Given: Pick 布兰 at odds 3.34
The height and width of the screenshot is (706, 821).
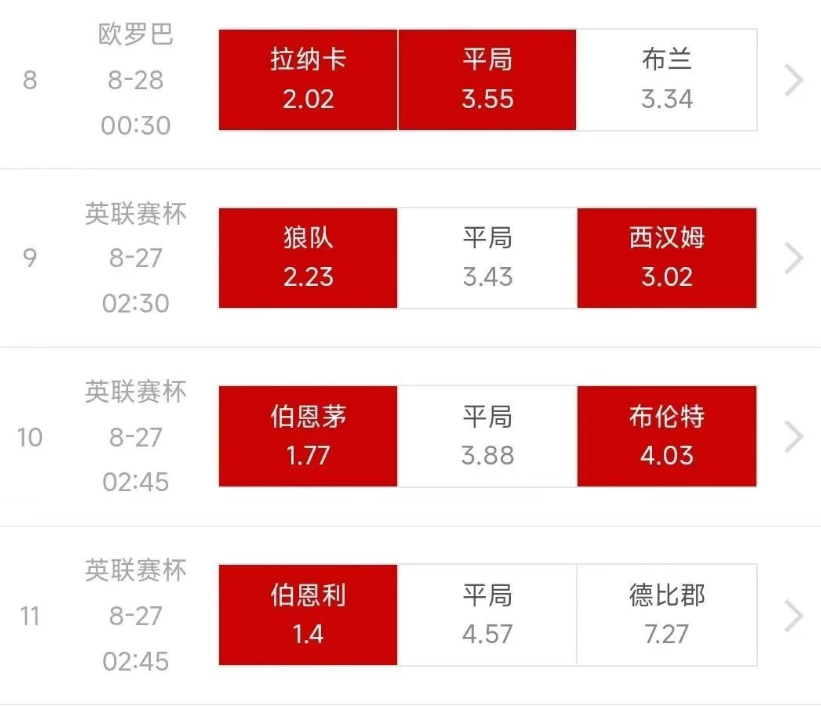Looking at the screenshot, I should [667, 80].
